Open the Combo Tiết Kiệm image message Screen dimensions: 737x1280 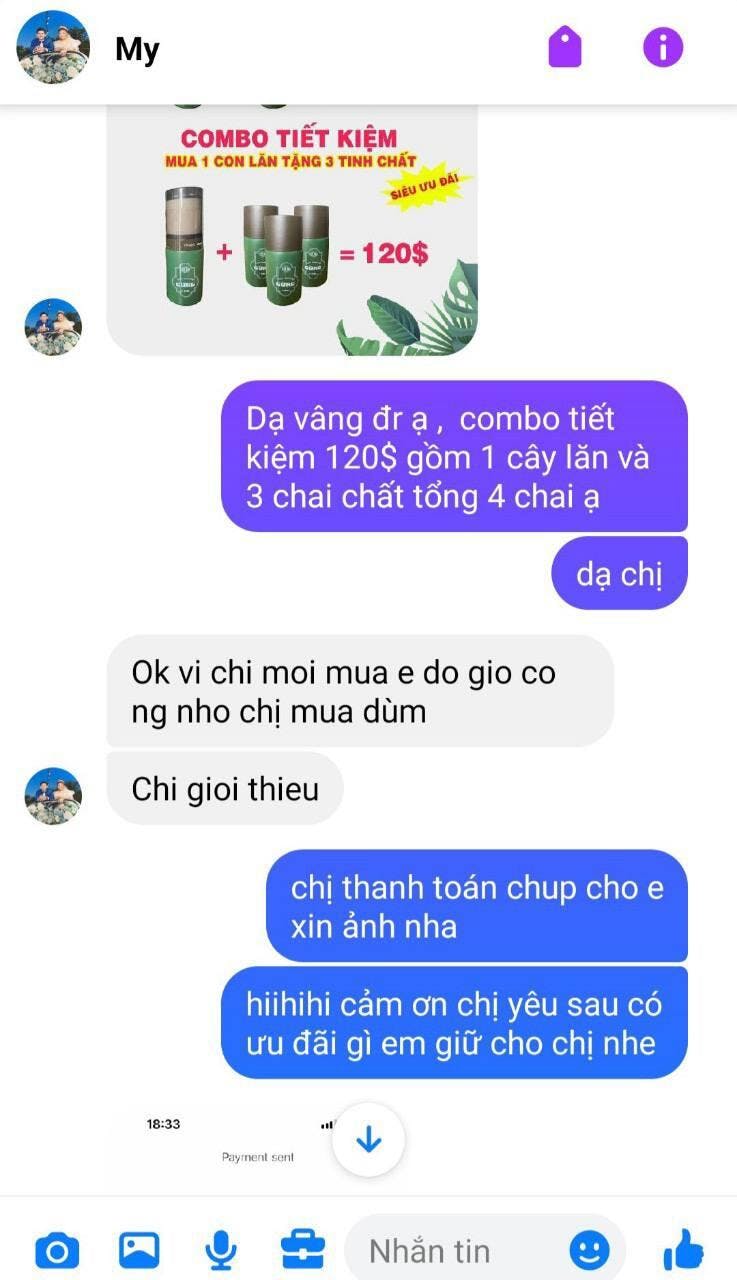[x=292, y=230]
